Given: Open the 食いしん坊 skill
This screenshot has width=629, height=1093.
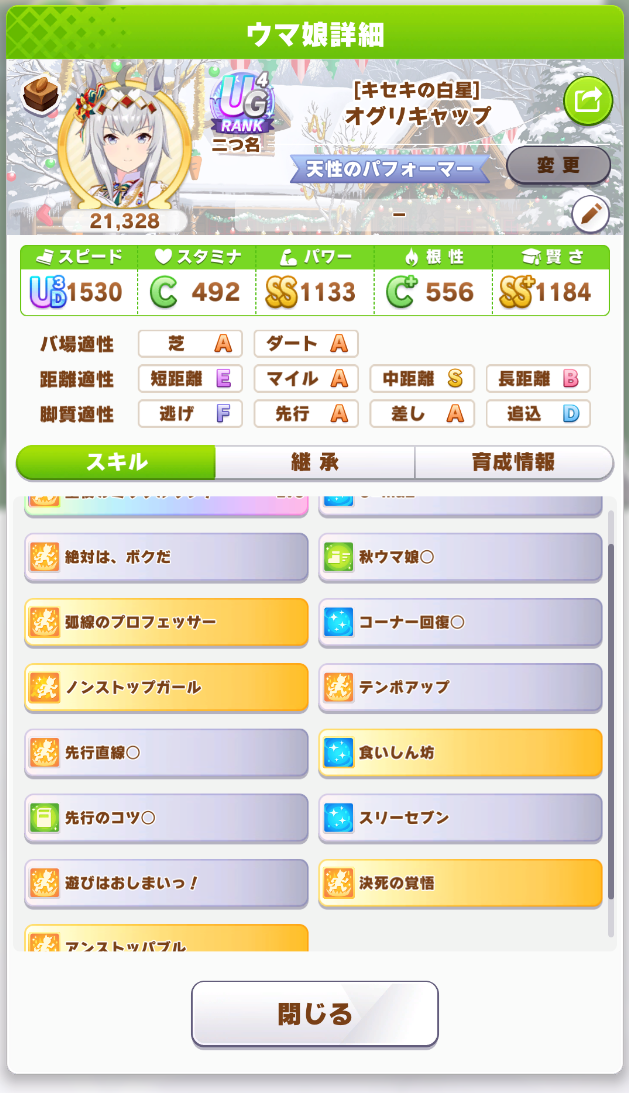Looking at the screenshot, I should [x=460, y=753].
